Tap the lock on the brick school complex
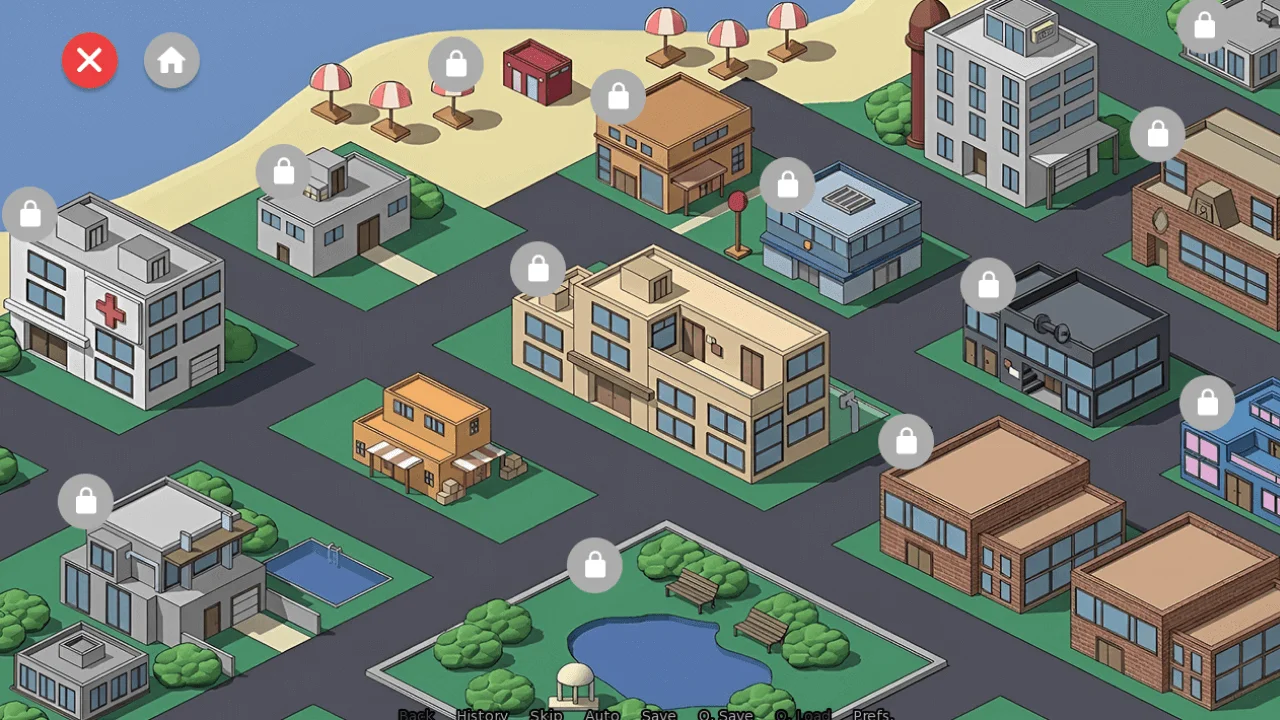The width and height of the screenshot is (1280, 720). 906,441
